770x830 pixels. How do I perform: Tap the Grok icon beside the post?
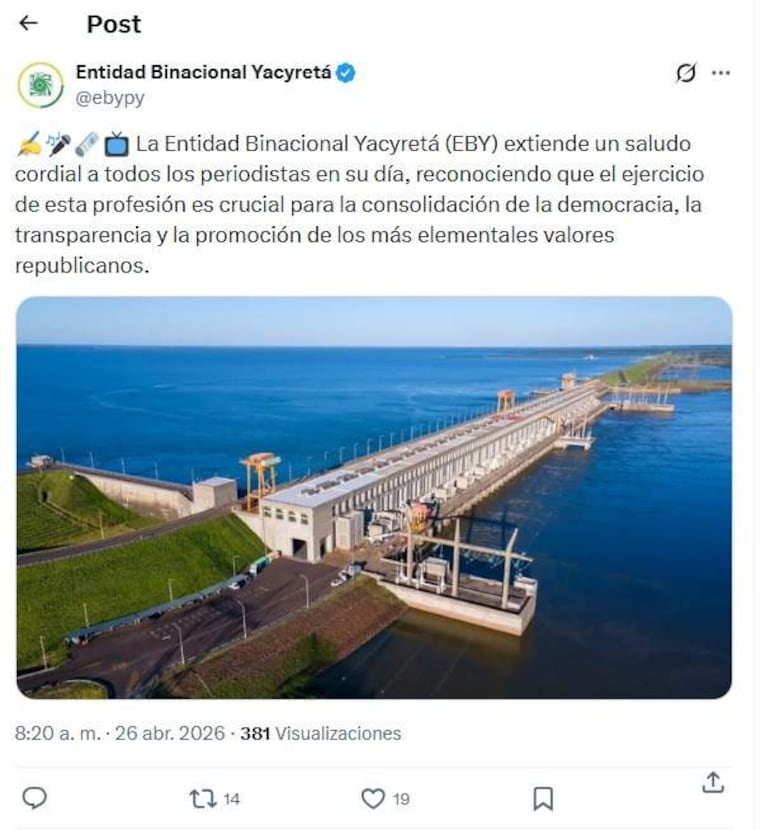pos(686,73)
